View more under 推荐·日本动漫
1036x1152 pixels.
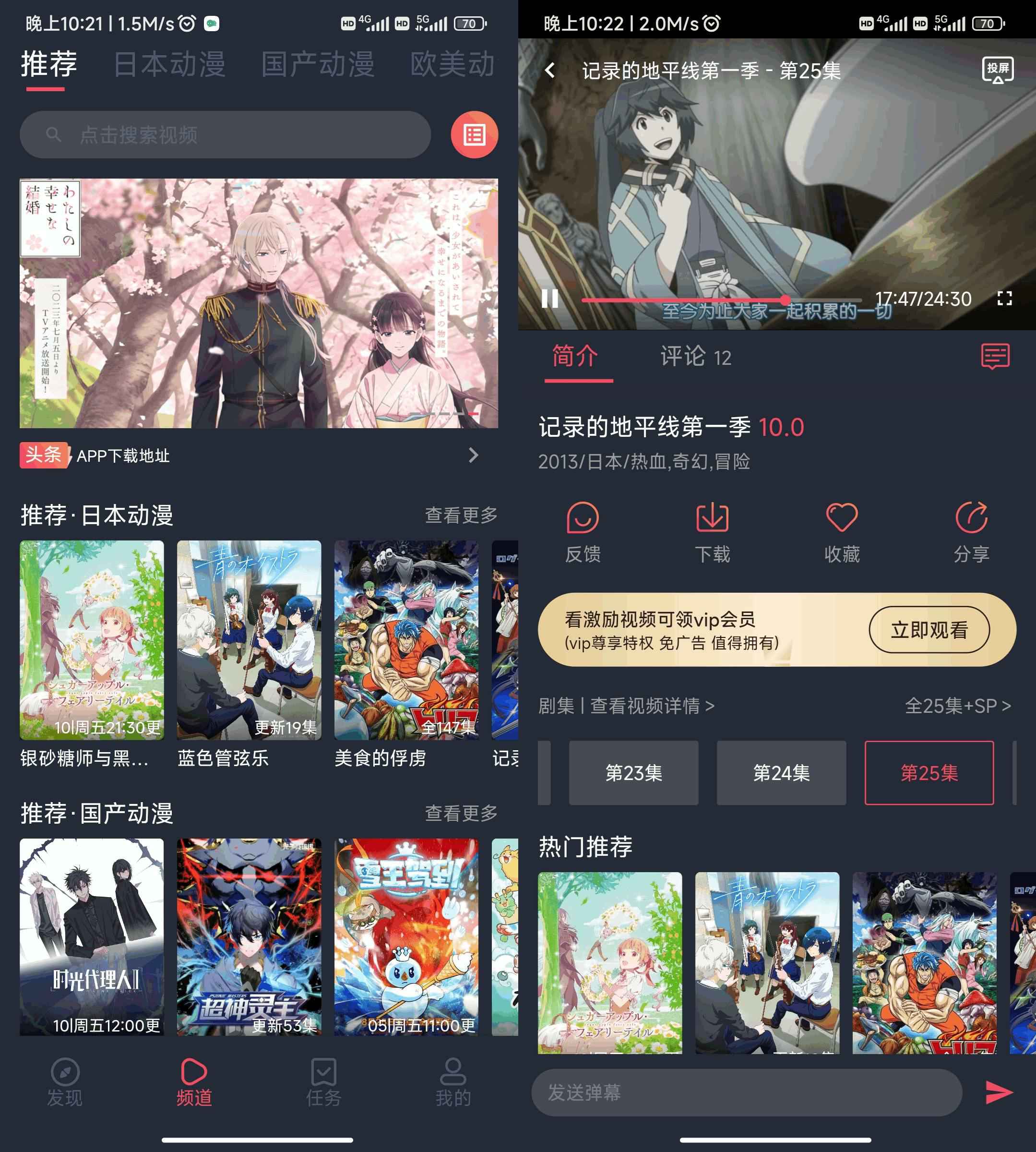click(x=461, y=515)
